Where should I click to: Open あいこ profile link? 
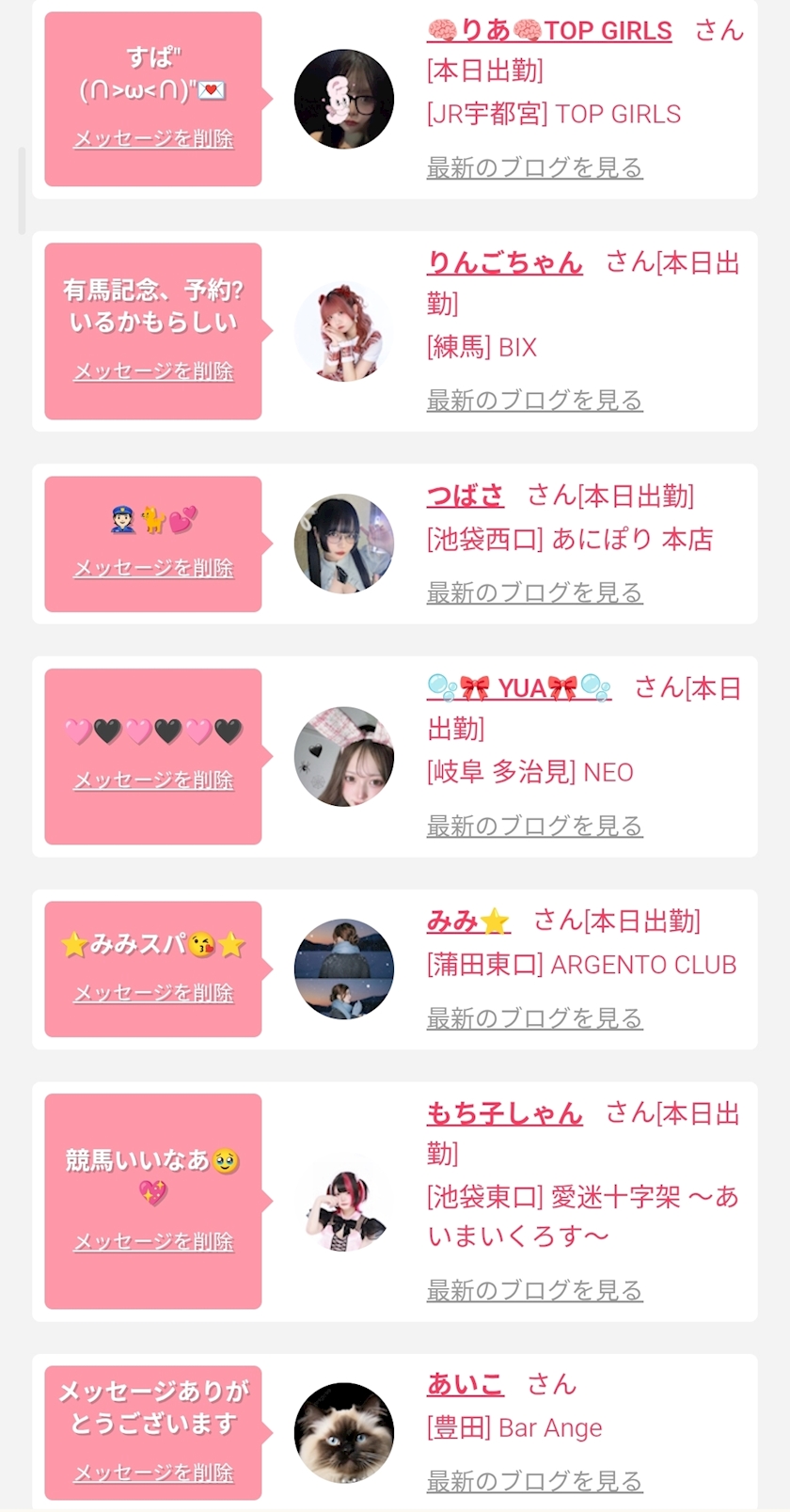click(x=466, y=1384)
